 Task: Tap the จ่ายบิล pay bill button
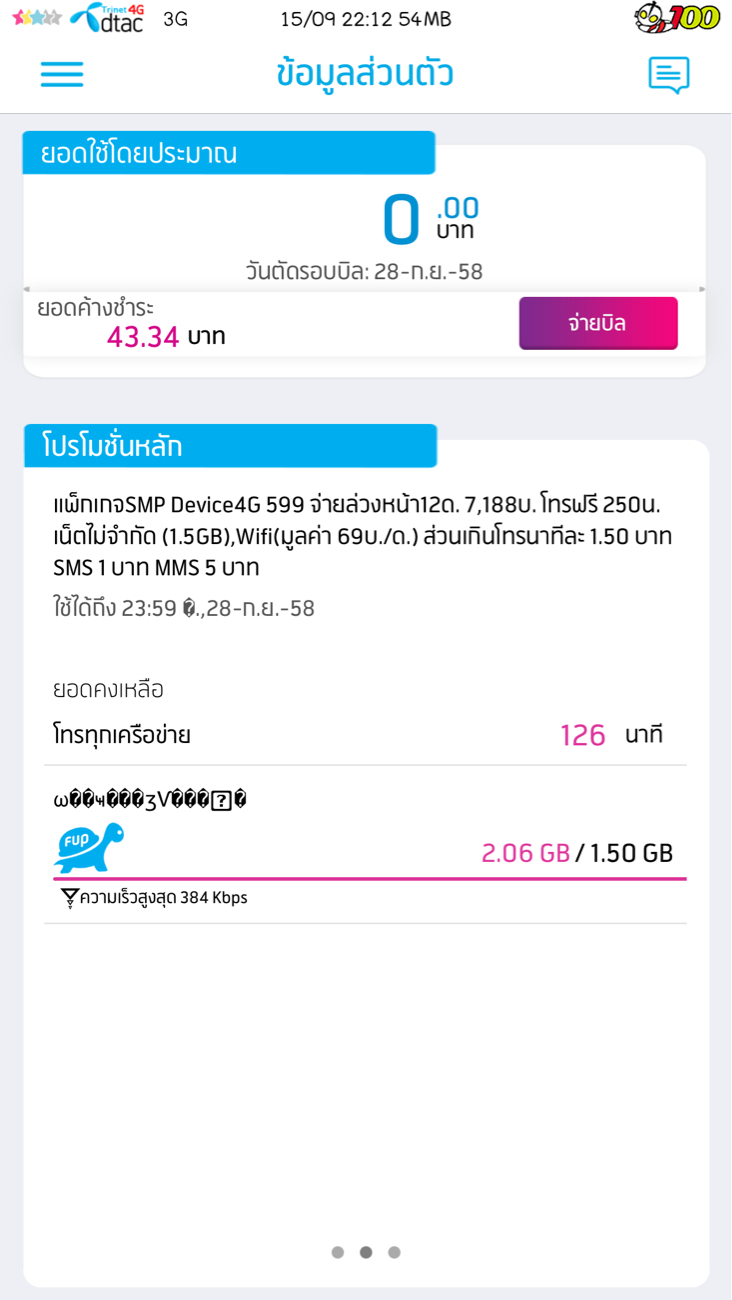pos(598,323)
